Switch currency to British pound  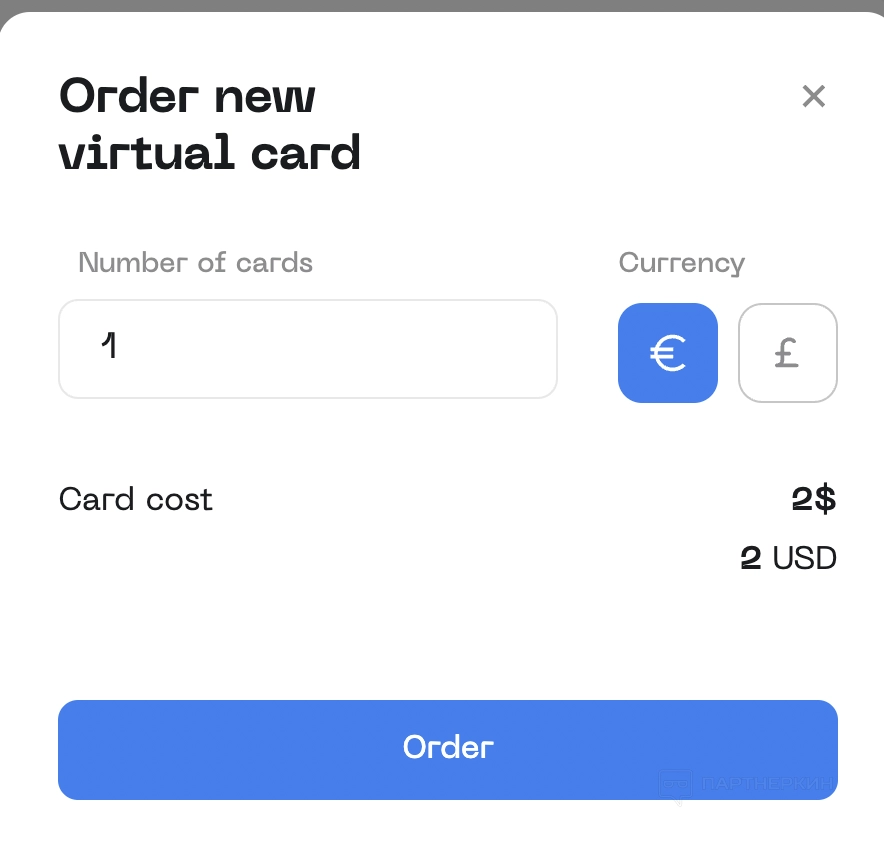click(787, 353)
